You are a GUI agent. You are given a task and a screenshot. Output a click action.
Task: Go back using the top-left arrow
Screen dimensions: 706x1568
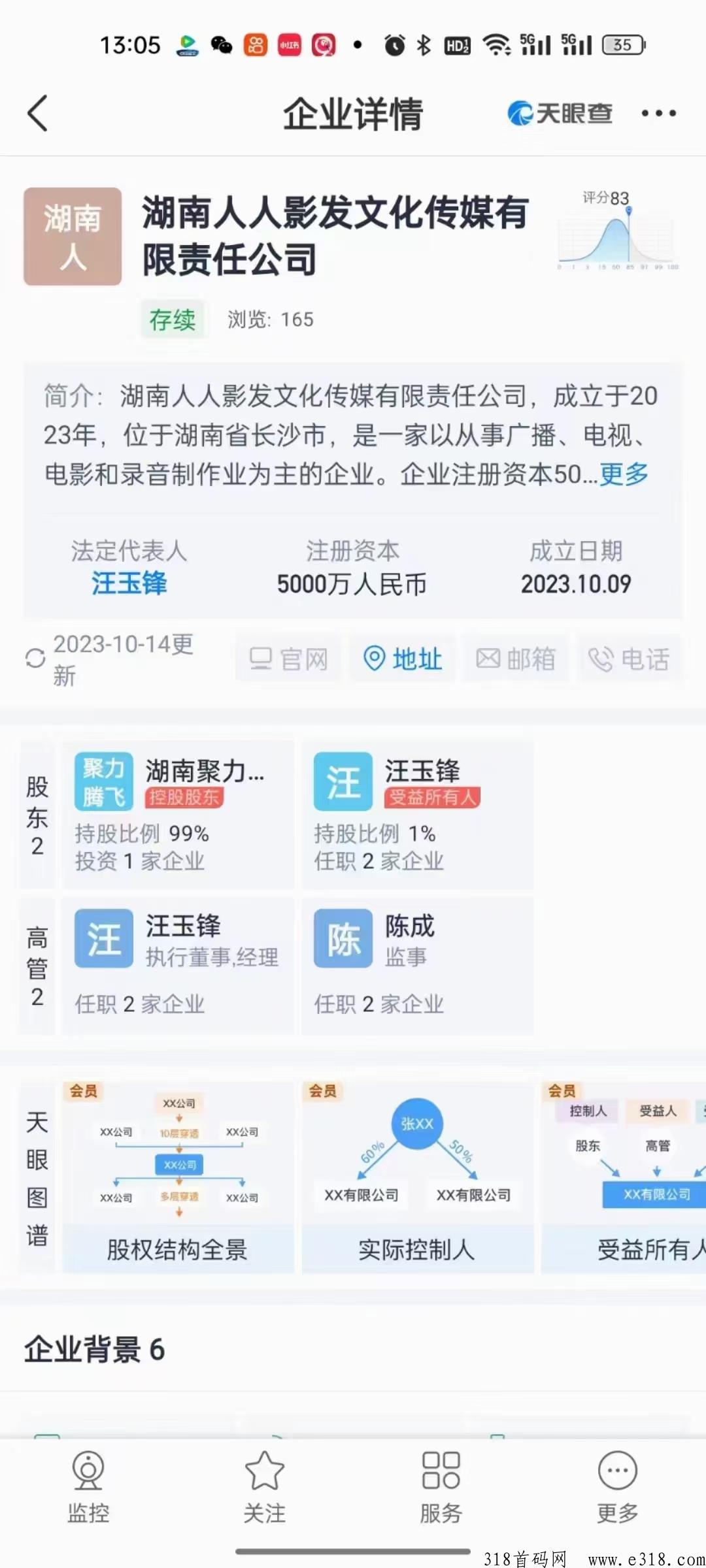[38, 113]
